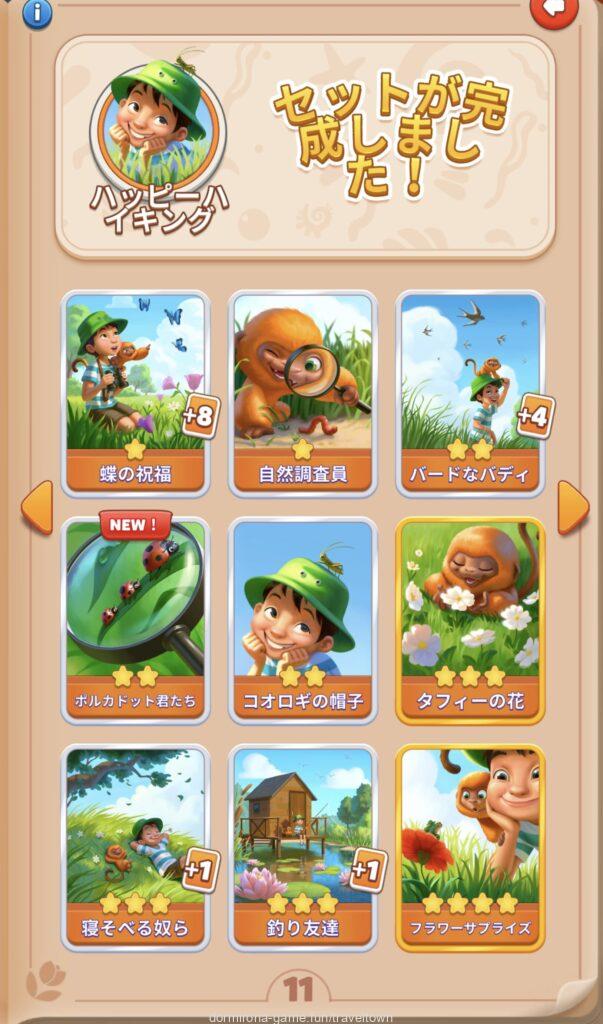Go to the next album page
The image size is (603, 1024).
(572, 507)
